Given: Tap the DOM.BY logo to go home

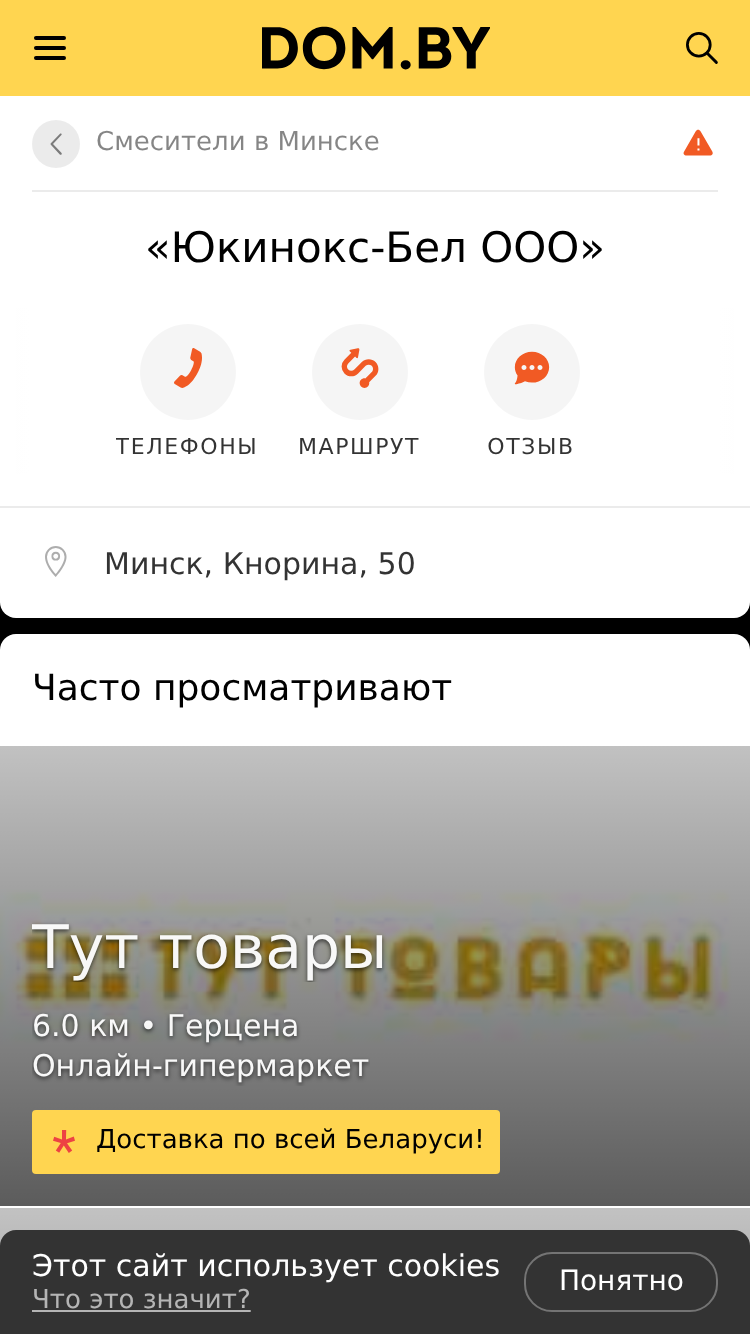Looking at the screenshot, I should [375, 48].
